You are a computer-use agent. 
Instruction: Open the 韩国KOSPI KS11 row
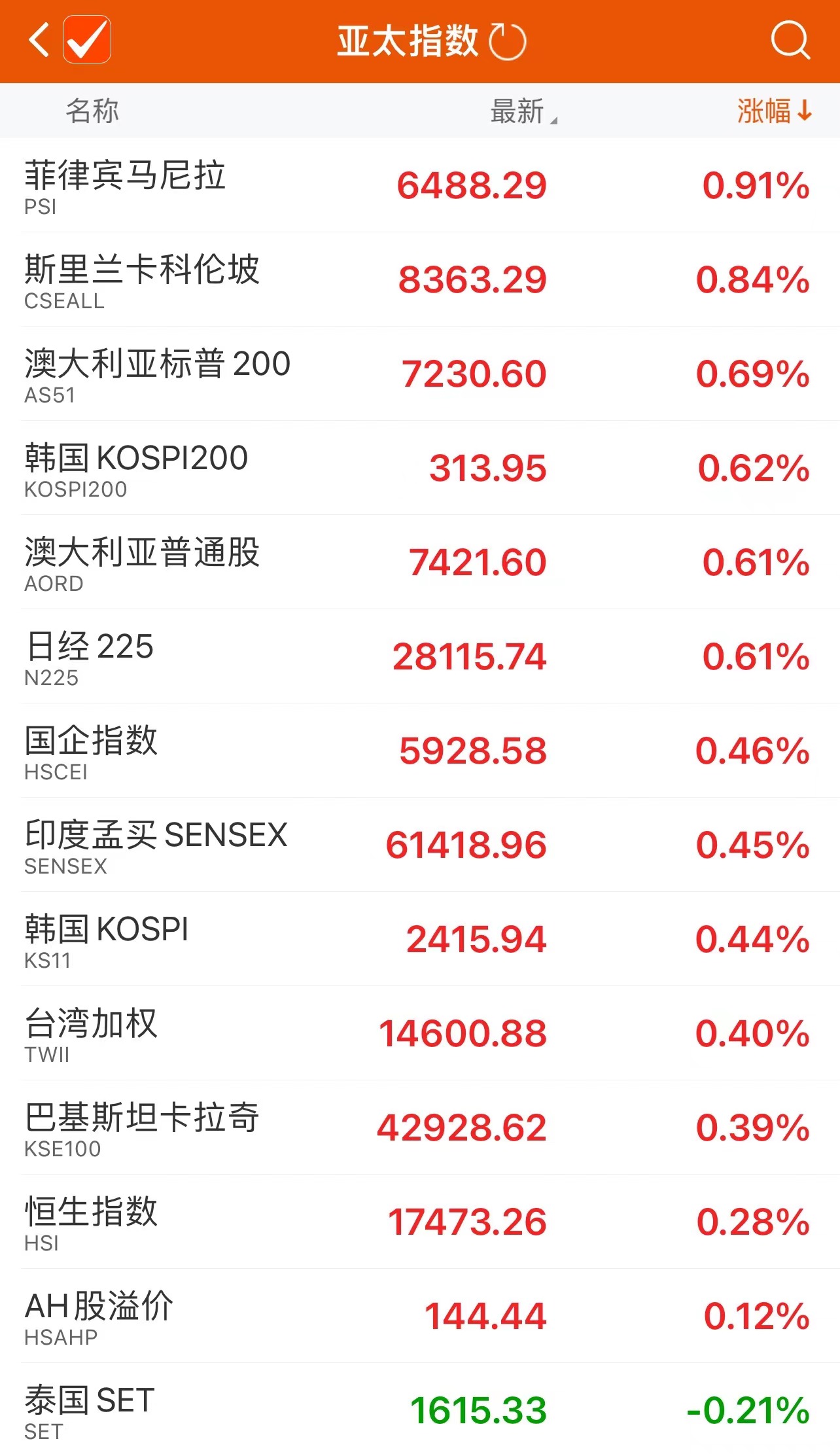[x=420, y=939]
